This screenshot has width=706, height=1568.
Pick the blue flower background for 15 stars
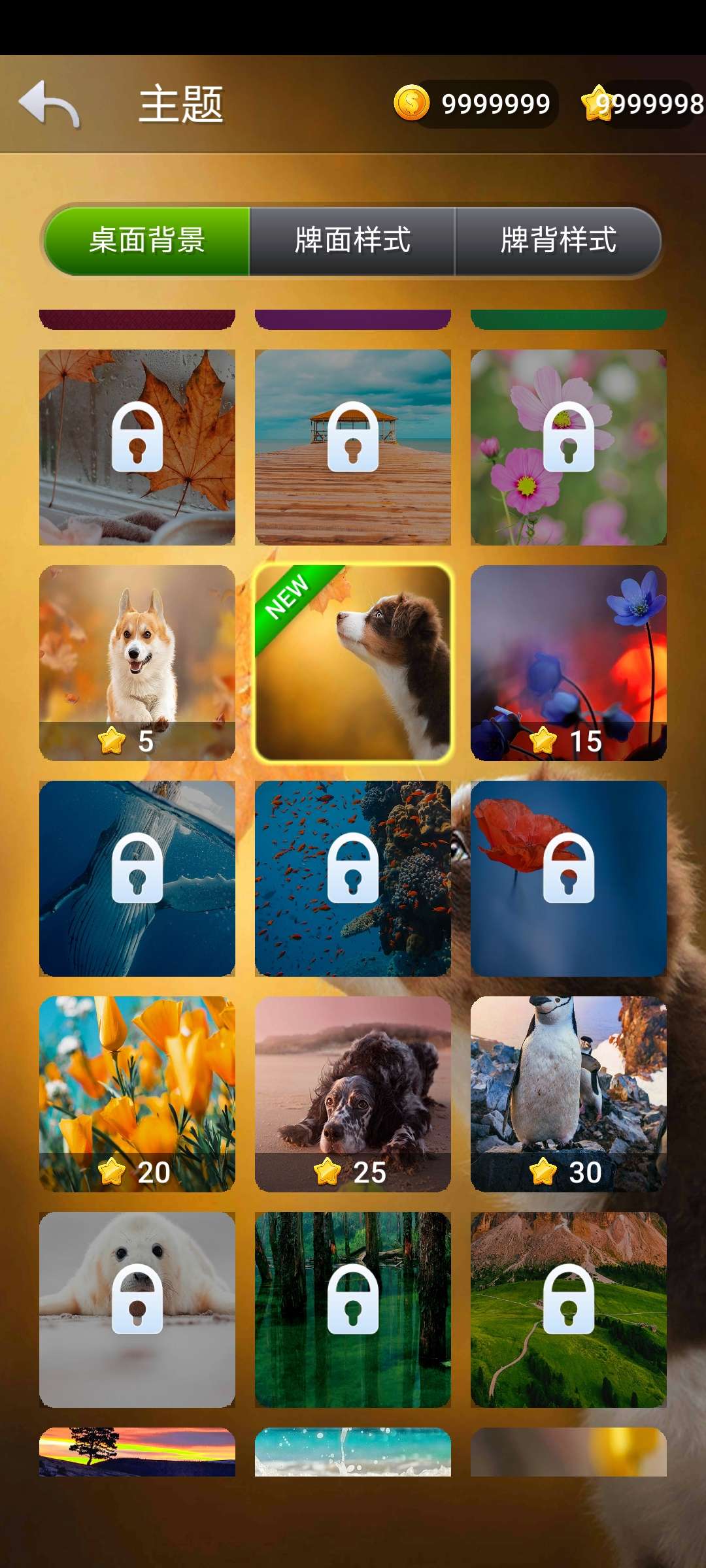pyautogui.click(x=569, y=662)
